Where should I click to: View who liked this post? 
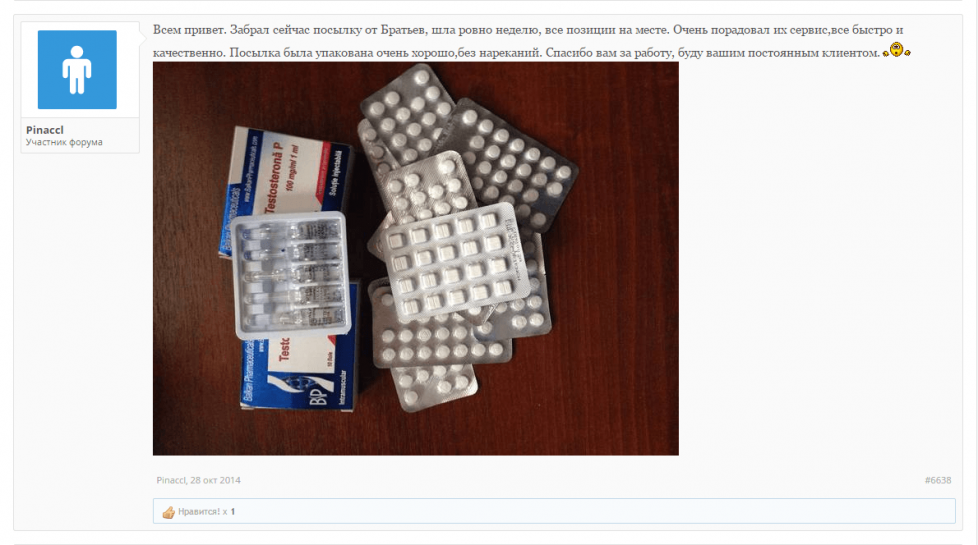pyautogui.click(x=232, y=511)
